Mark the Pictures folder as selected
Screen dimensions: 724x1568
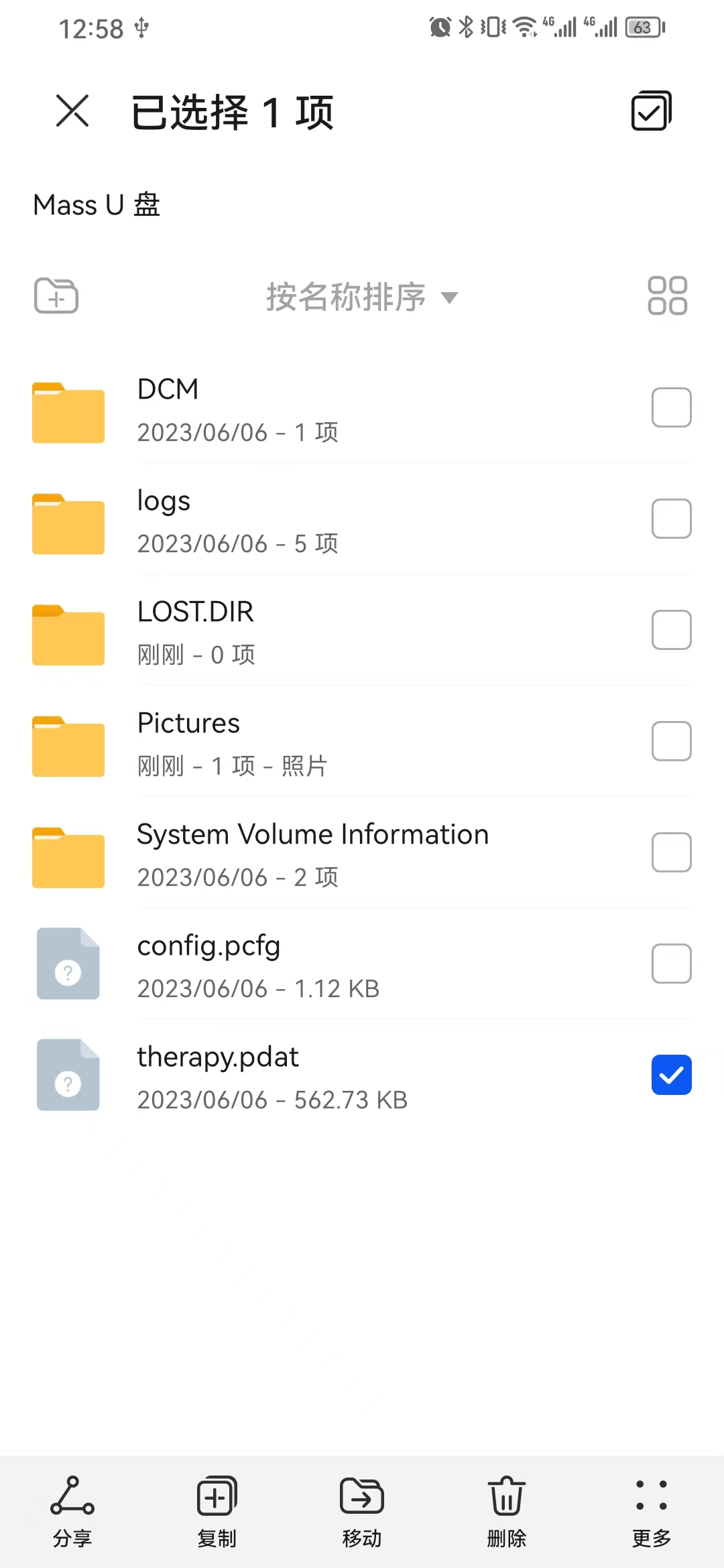[671, 741]
